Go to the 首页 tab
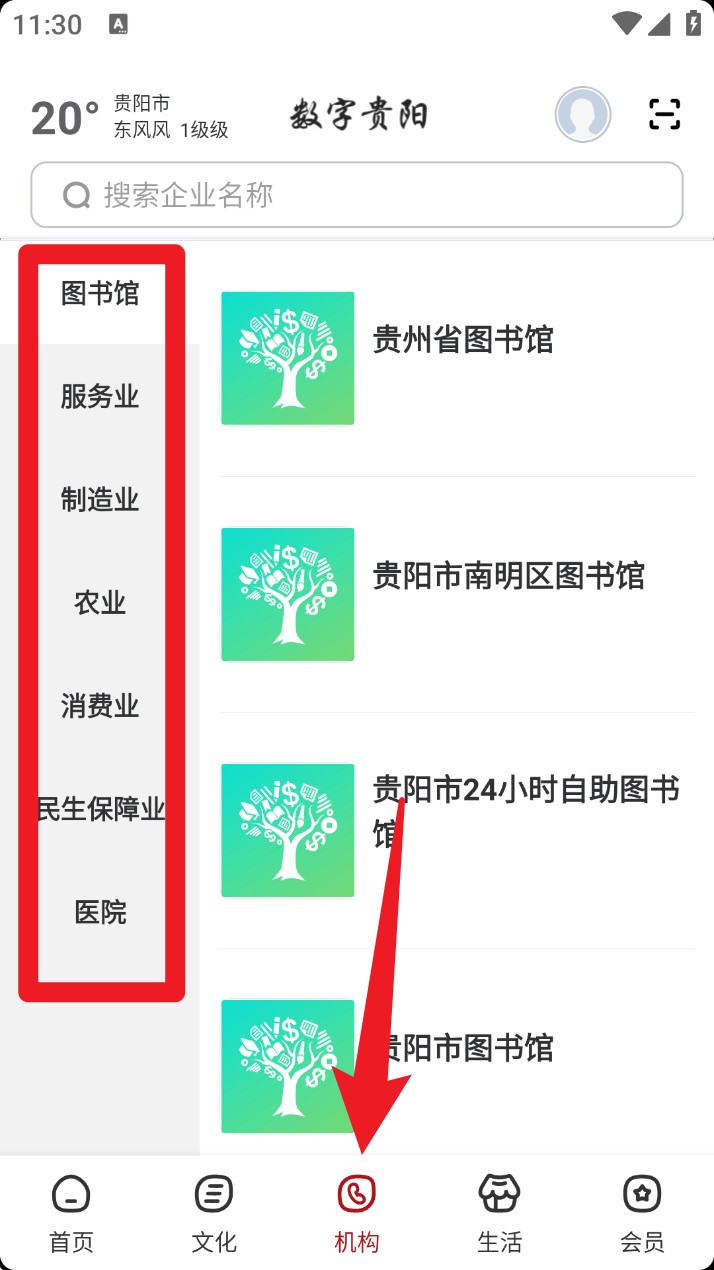 71,1213
